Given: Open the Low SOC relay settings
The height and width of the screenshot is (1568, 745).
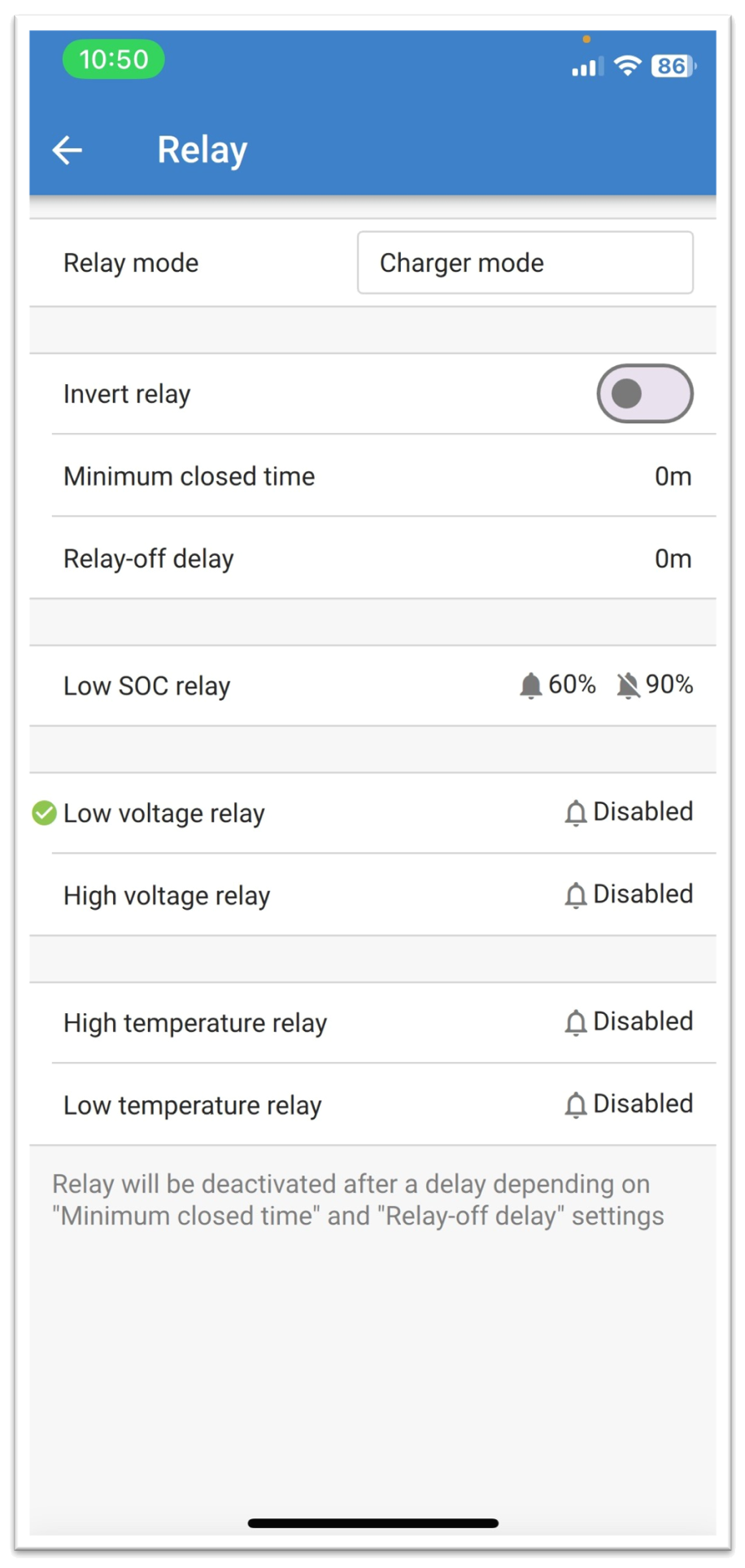Looking at the screenshot, I should (372, 686).
